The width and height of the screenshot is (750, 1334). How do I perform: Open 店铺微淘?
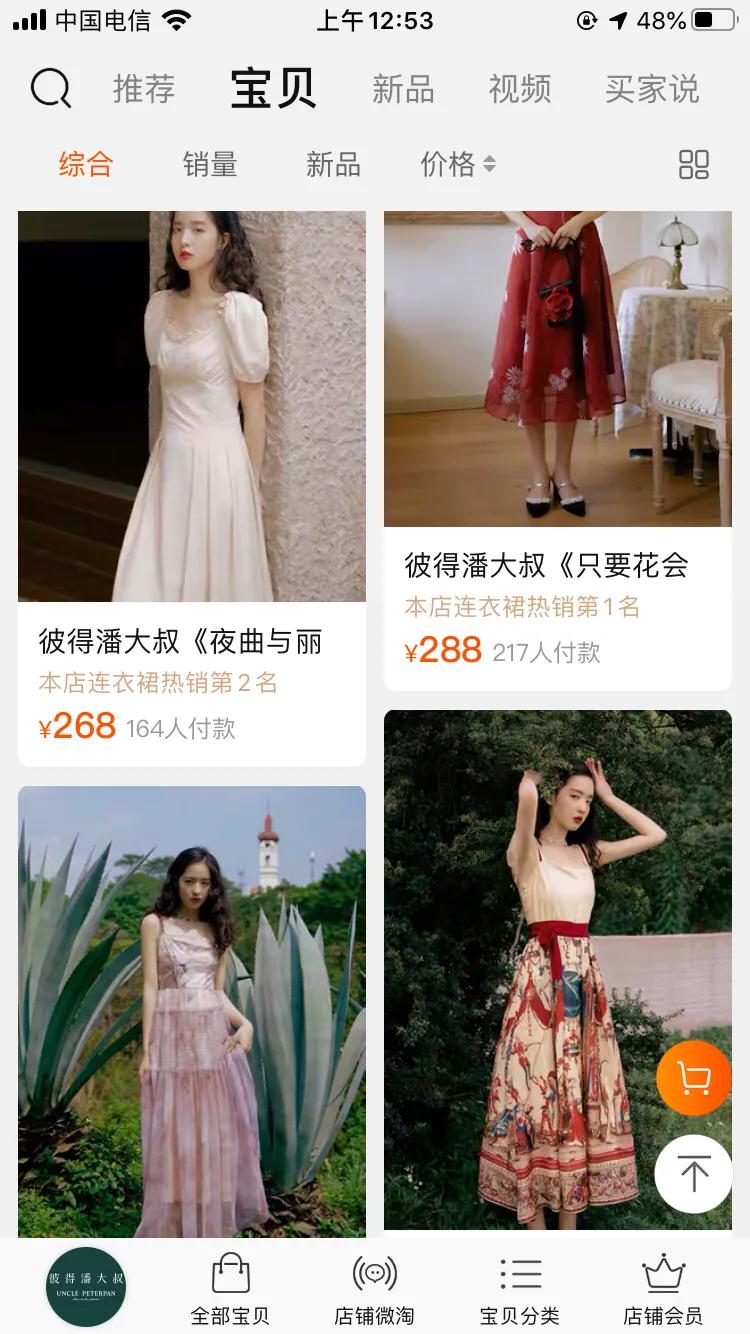[374, 1288]
